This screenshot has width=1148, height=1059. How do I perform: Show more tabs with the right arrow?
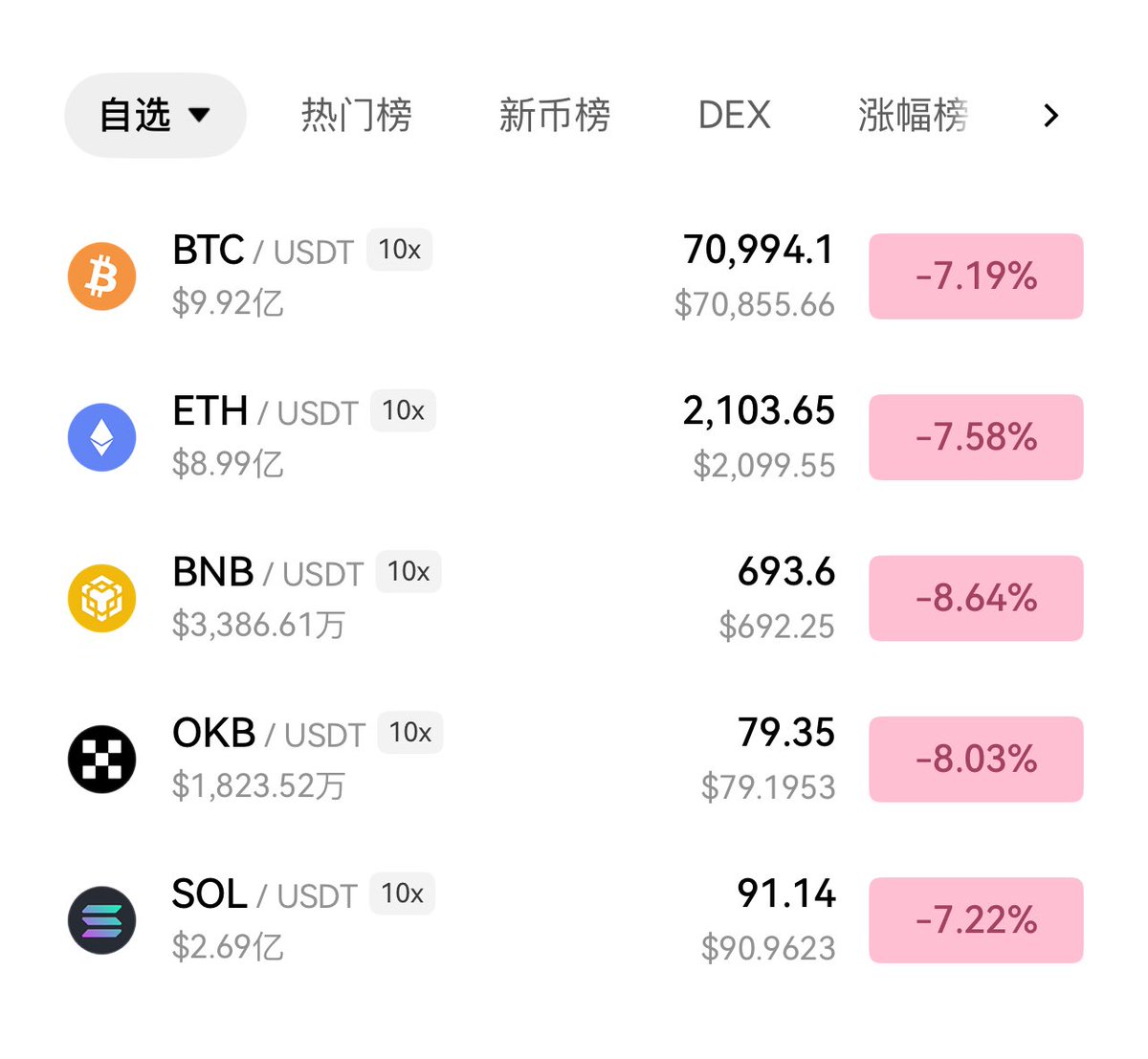pyautogui.click(x=1051, y=116)
